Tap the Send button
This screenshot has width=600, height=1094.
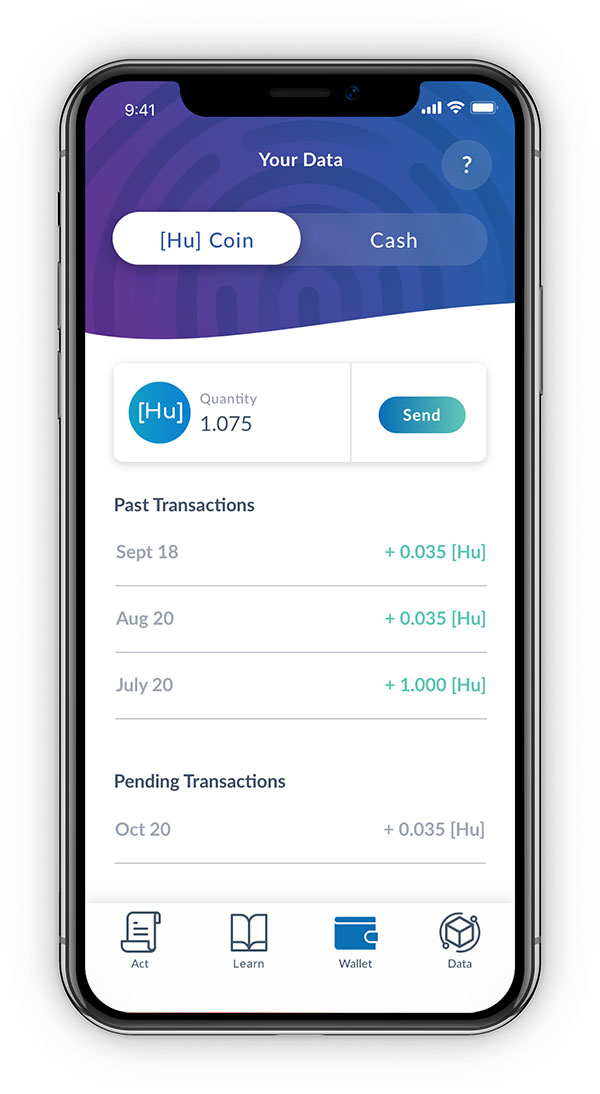point(421,415)
